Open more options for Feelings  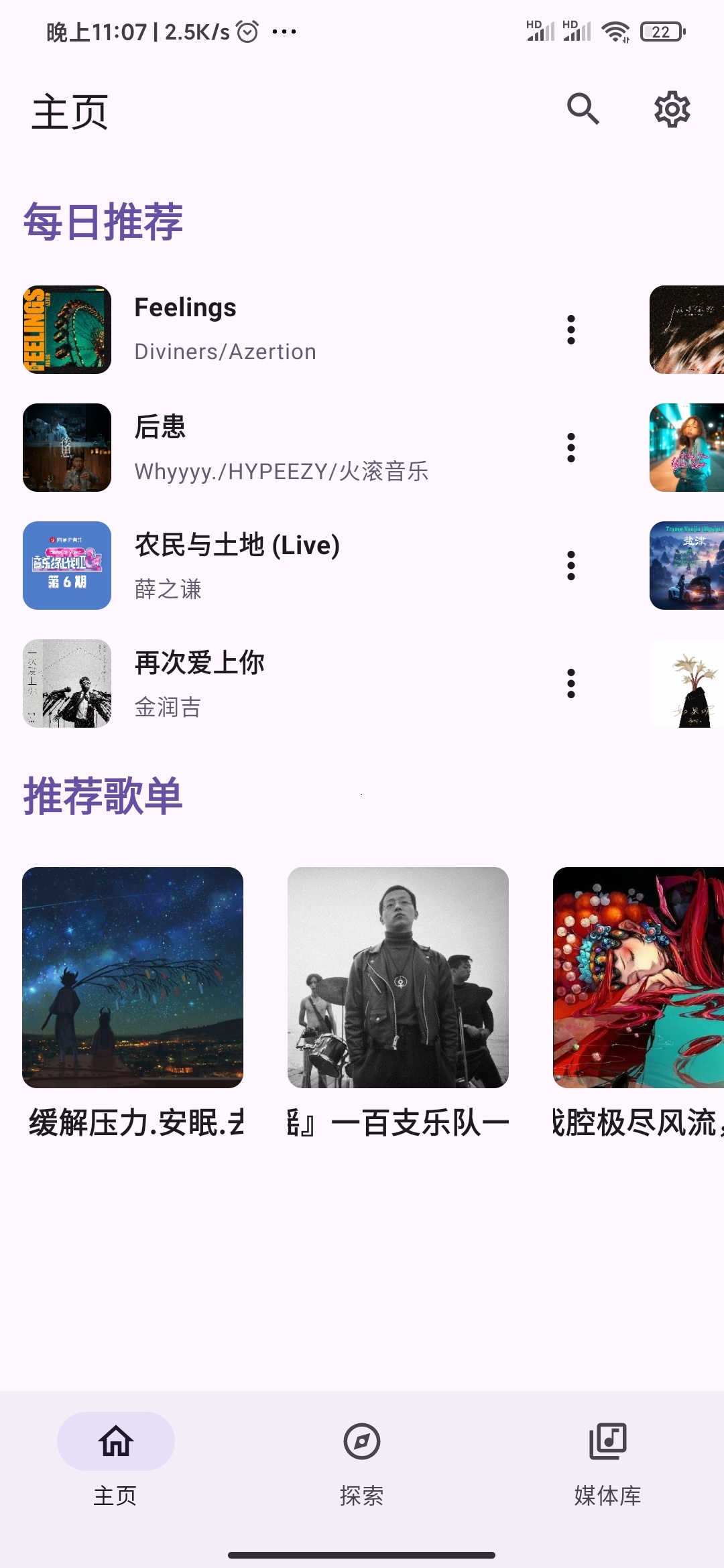[571, 330]
